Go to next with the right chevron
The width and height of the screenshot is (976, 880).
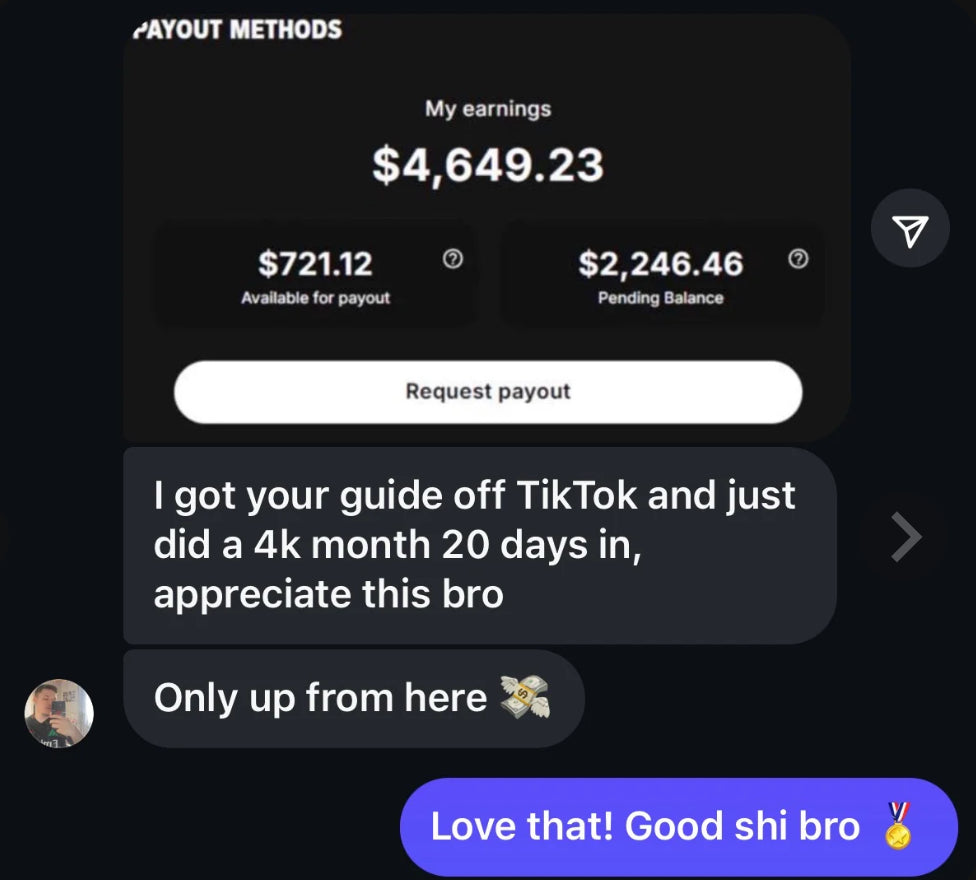[x=906, y=538]
